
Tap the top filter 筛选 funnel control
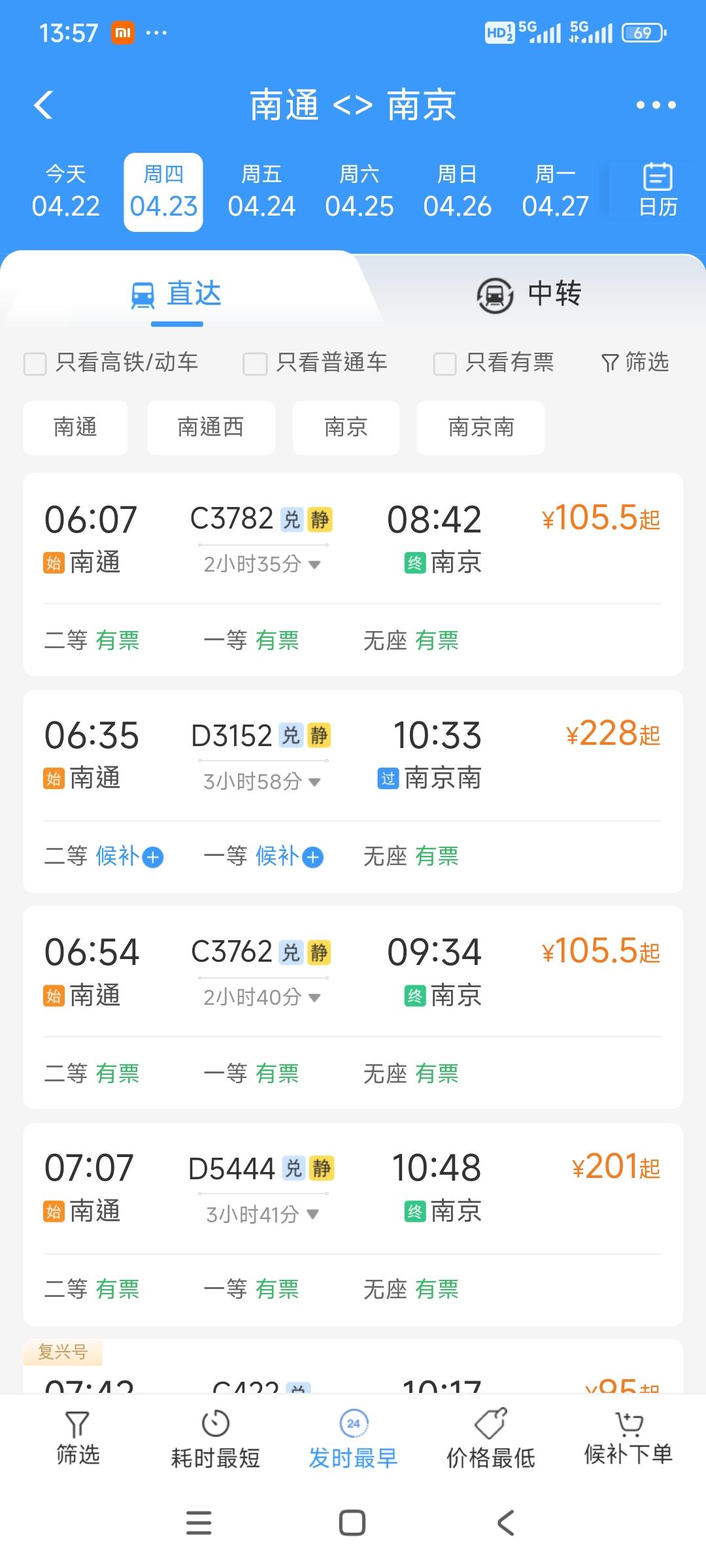(x=633, y=364)
